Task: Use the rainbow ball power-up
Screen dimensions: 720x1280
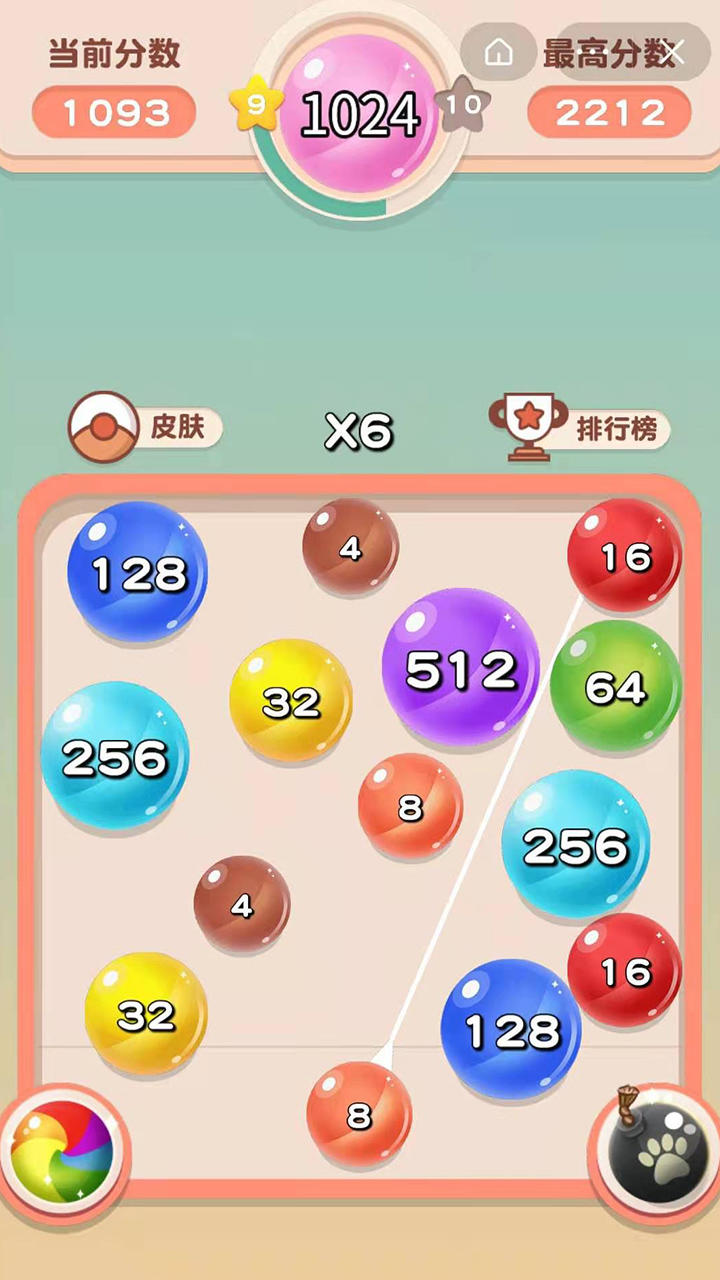Action: (62, 1152)
